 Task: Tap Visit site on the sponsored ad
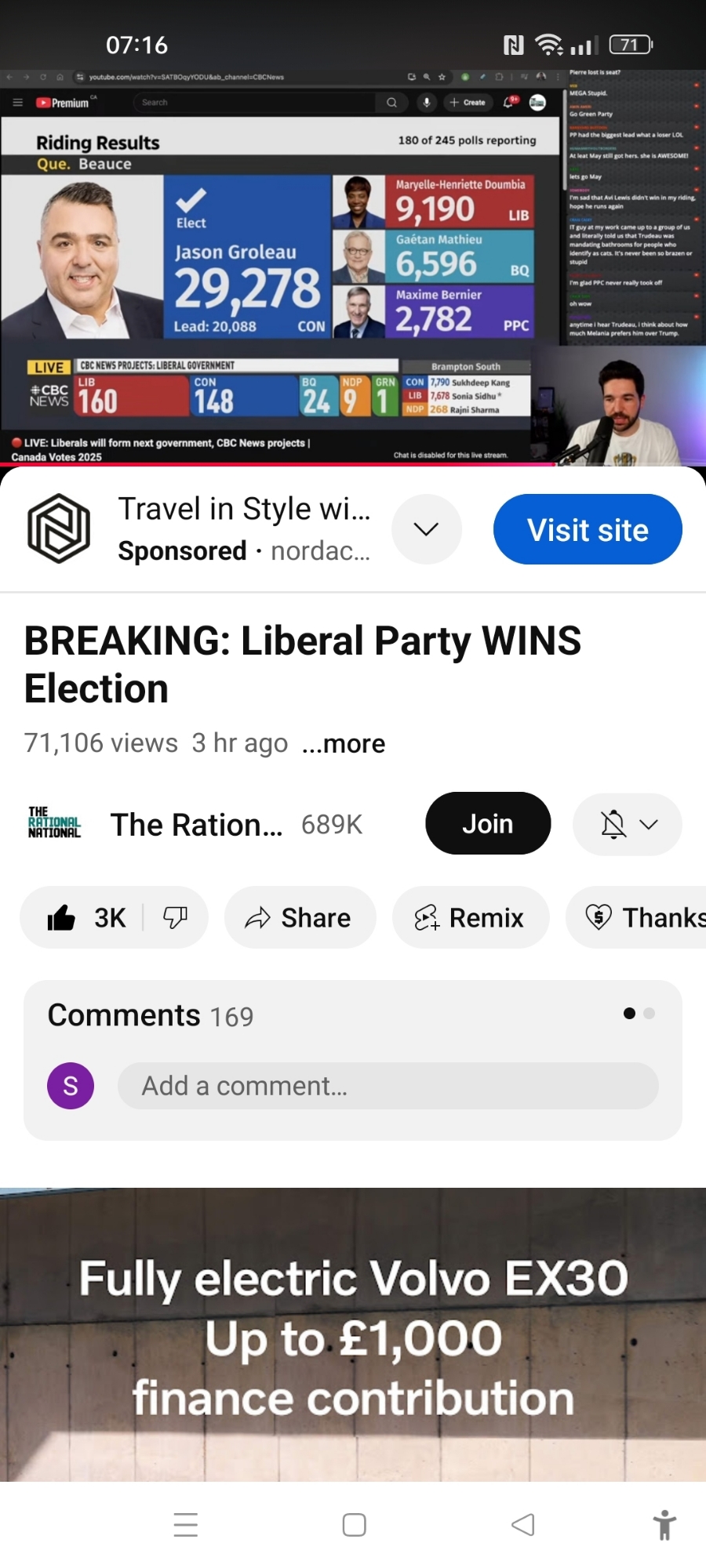587,530
